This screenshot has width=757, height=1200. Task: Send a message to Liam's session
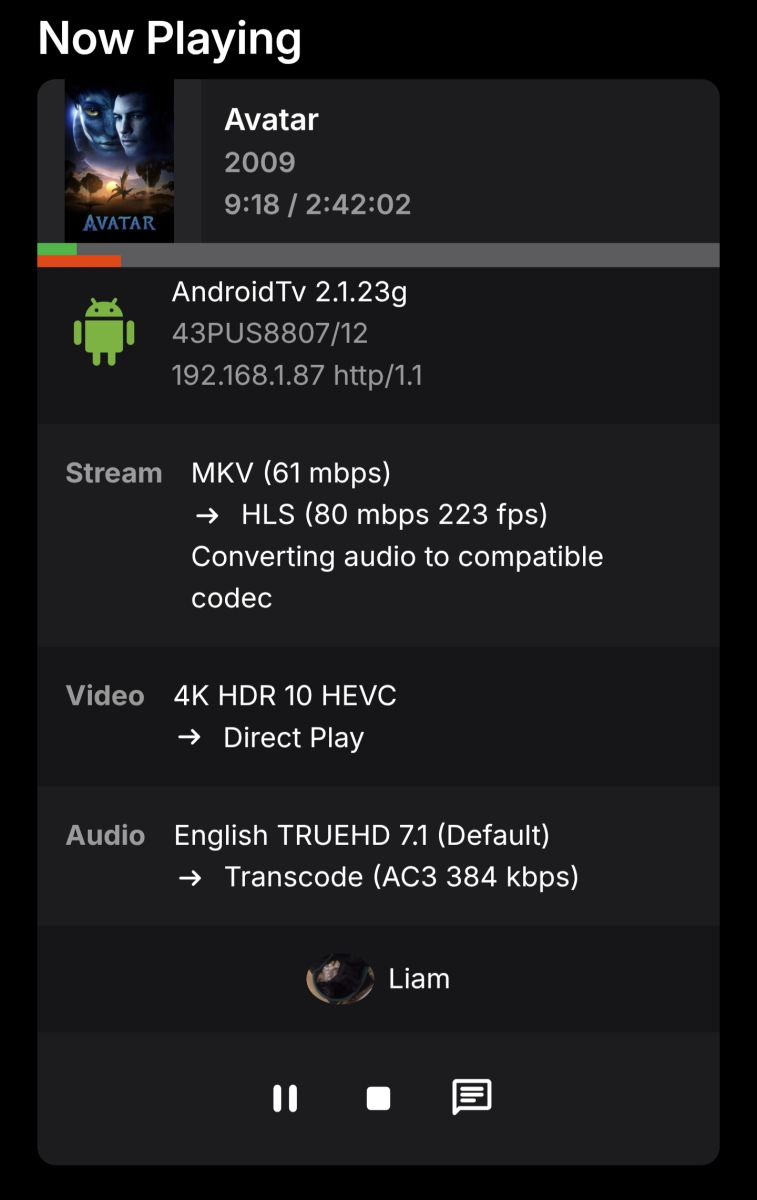472,1097
